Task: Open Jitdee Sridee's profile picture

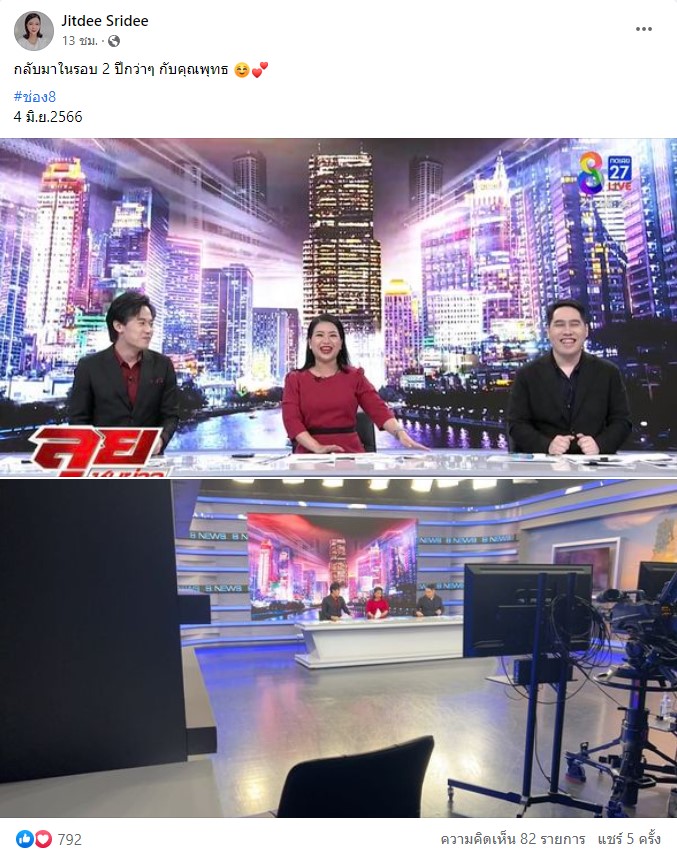Action: point(33,31)
